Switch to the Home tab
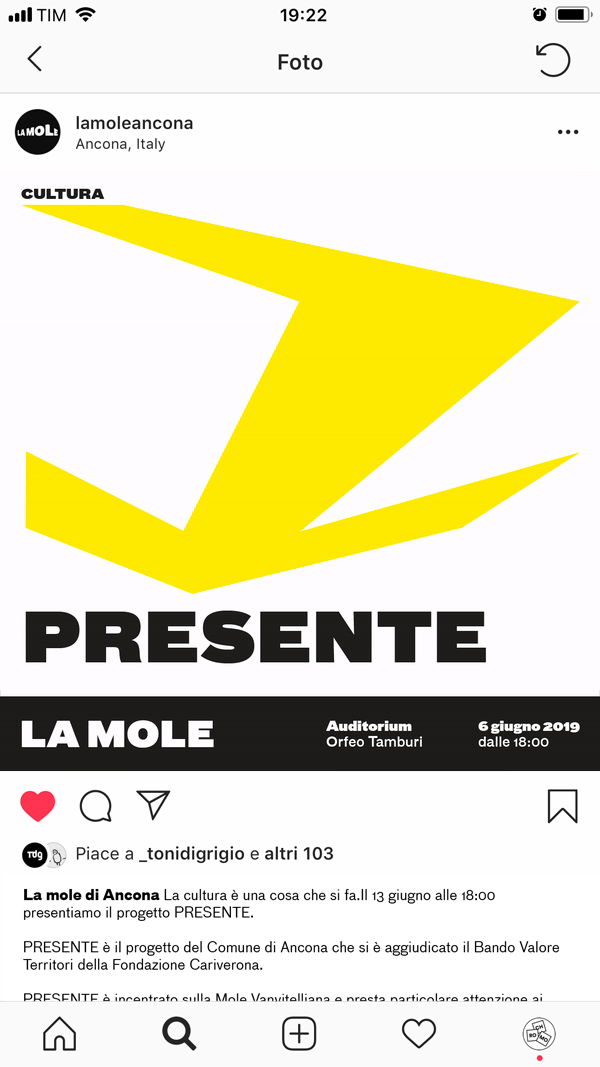This screenshot has width=600, height=1067. [60, 1033]
